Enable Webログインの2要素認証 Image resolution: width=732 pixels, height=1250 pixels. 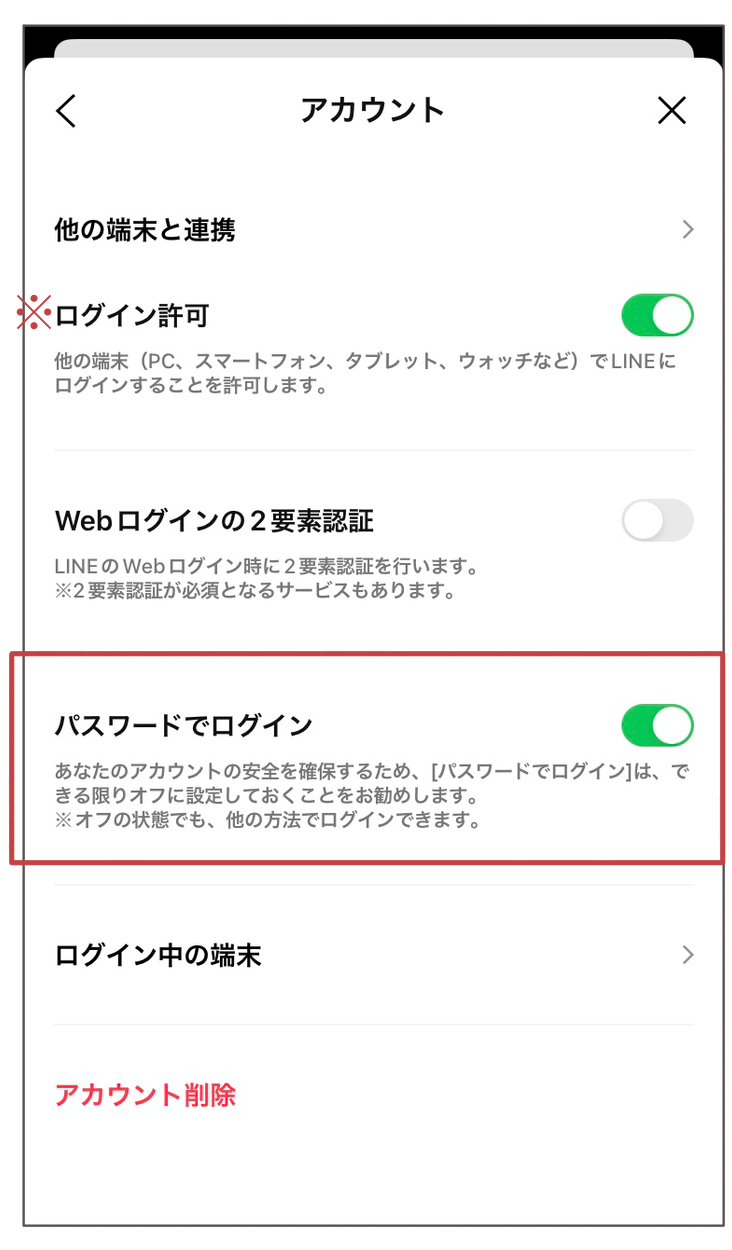click(657, 520)
